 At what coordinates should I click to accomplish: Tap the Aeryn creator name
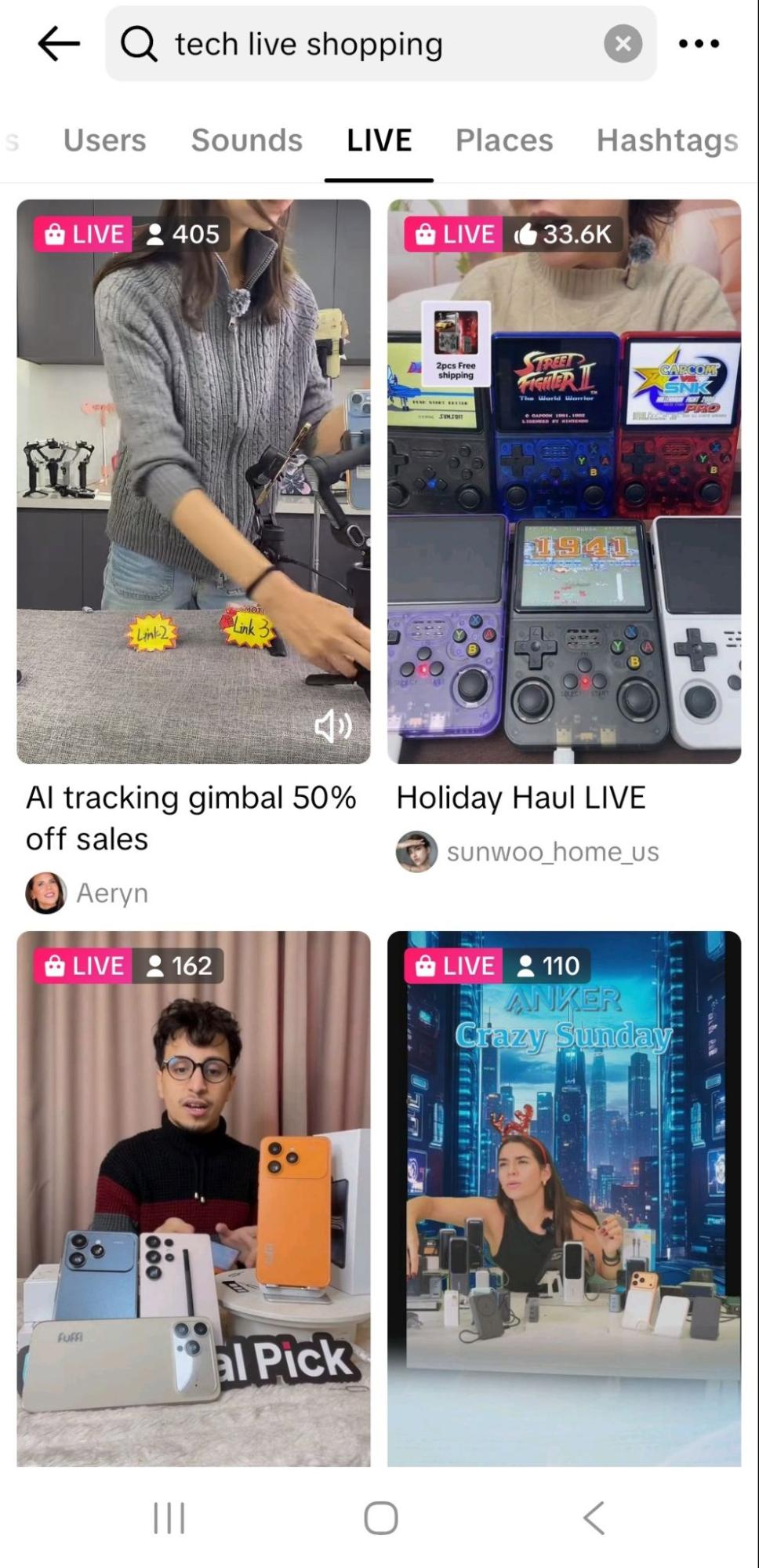pos(112,892)
